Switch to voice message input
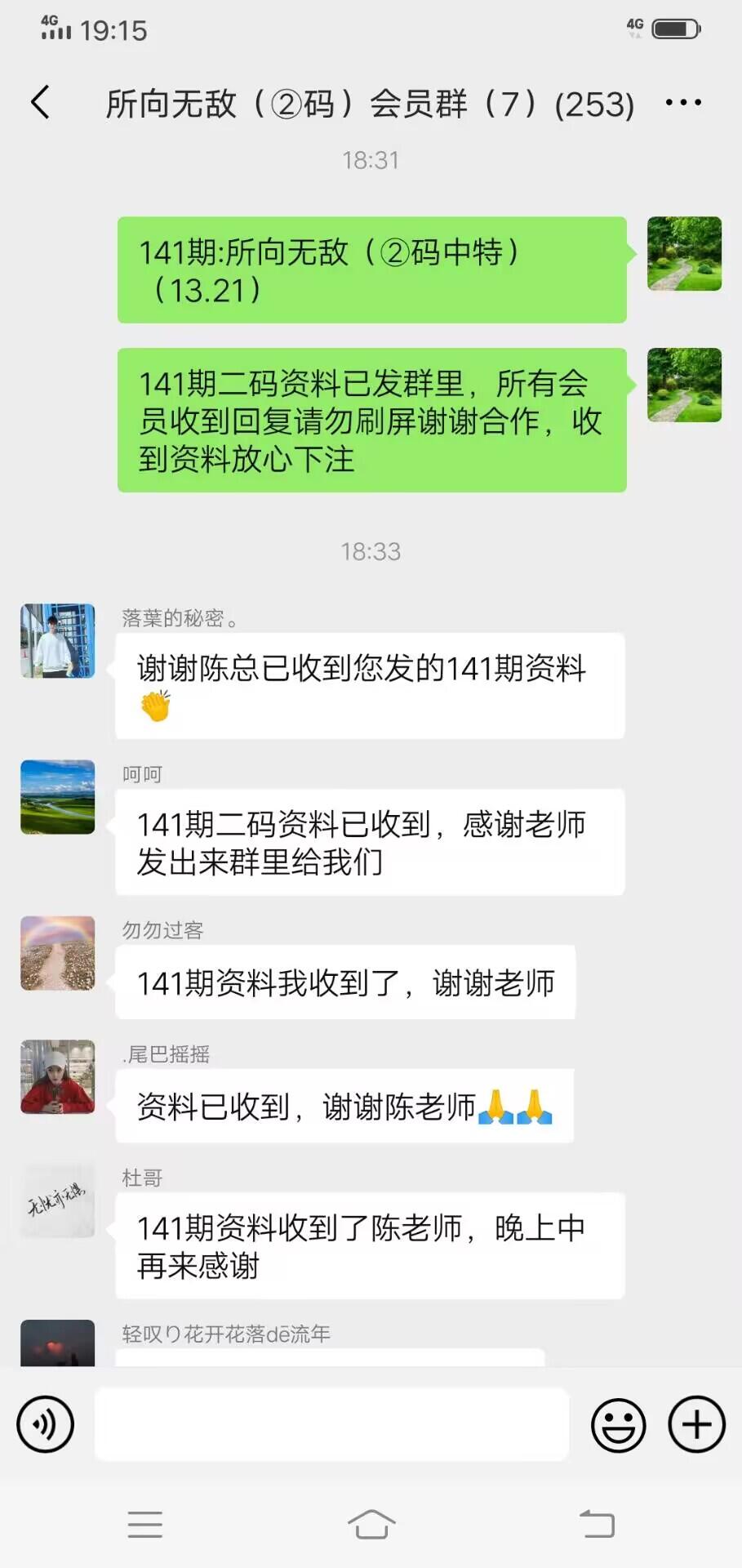Viewport: 742px width, 1568px height. tap(46, 1424)
